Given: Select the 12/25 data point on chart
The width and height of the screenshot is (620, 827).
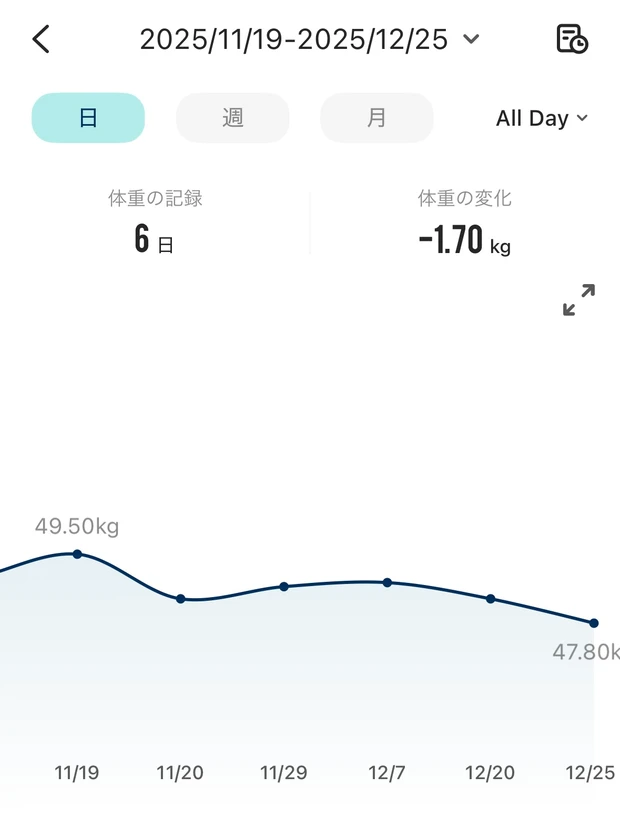Looking at the screenshot, I should click(594, 623).
